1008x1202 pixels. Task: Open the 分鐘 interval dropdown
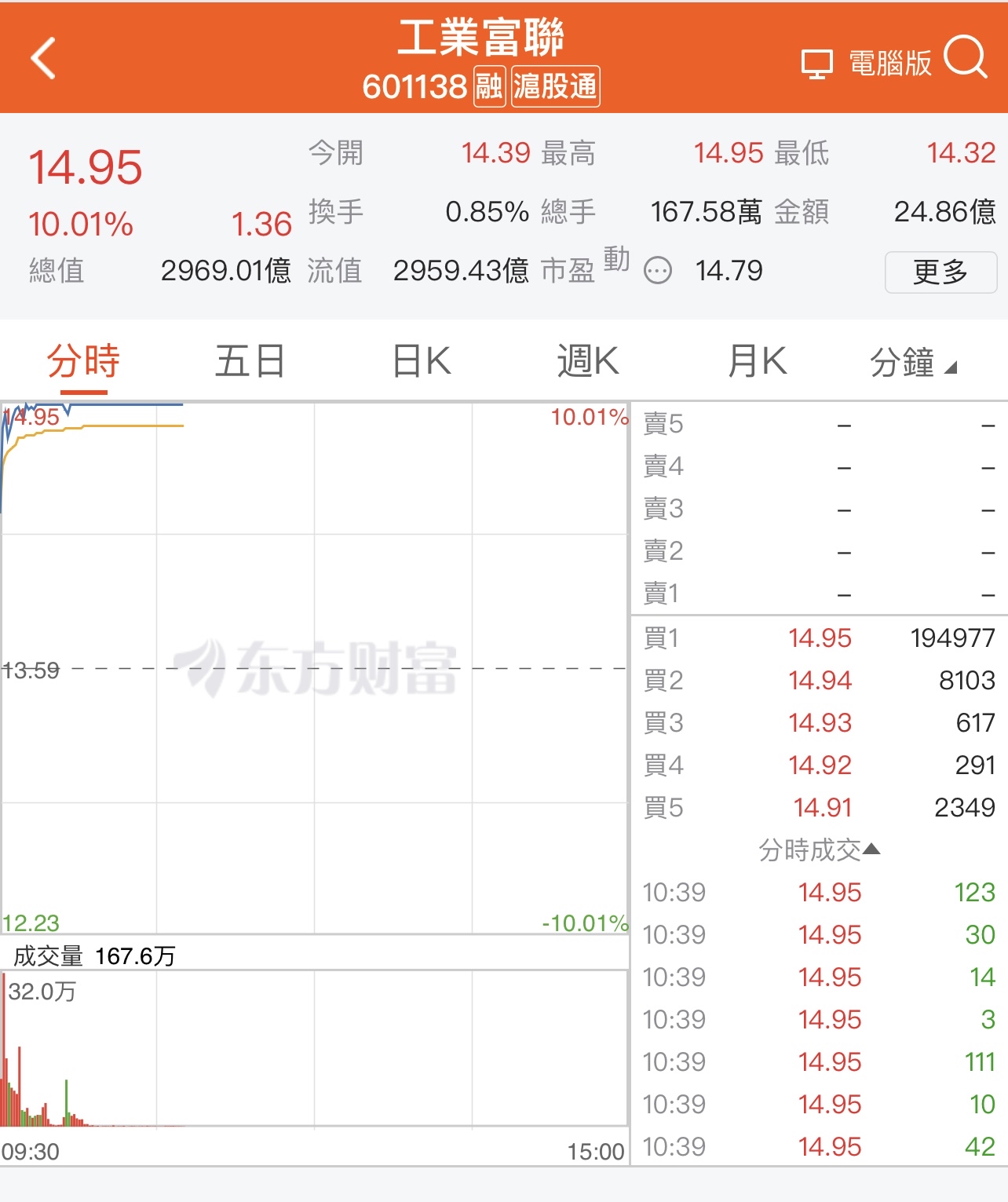tap(913, 363)
